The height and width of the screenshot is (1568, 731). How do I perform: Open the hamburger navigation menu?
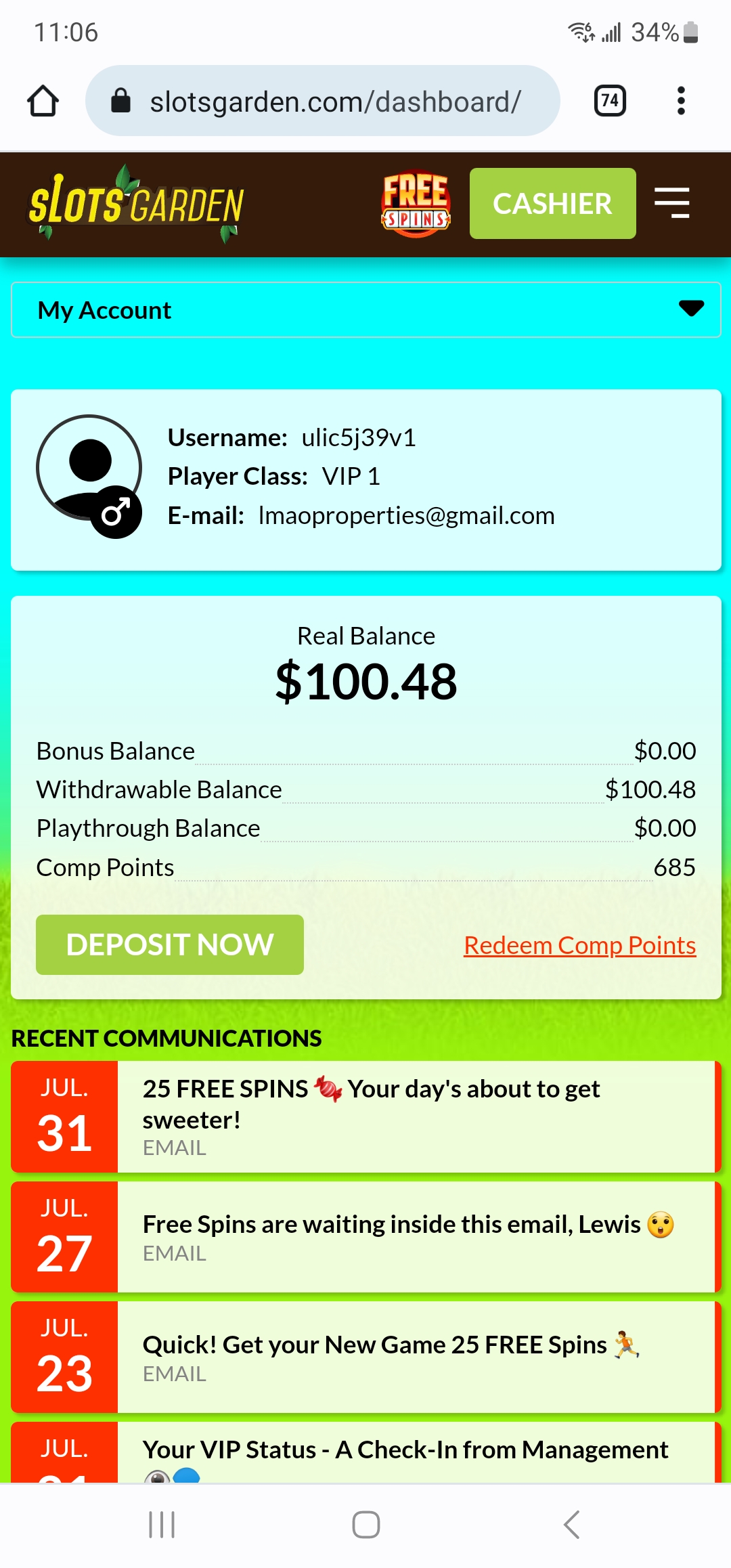tap(672, 203)
